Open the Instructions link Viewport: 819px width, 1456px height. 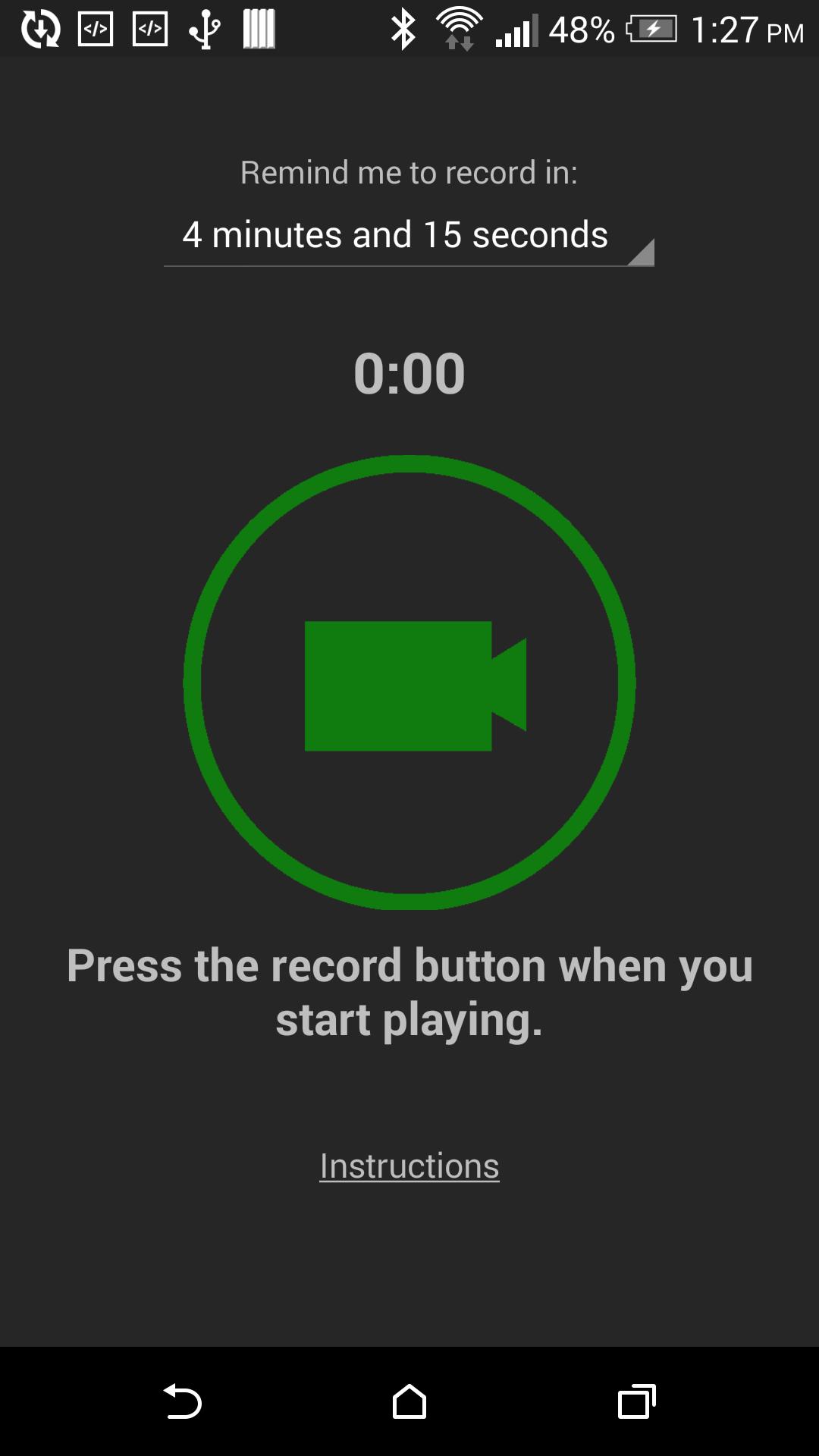(409, 1166)
